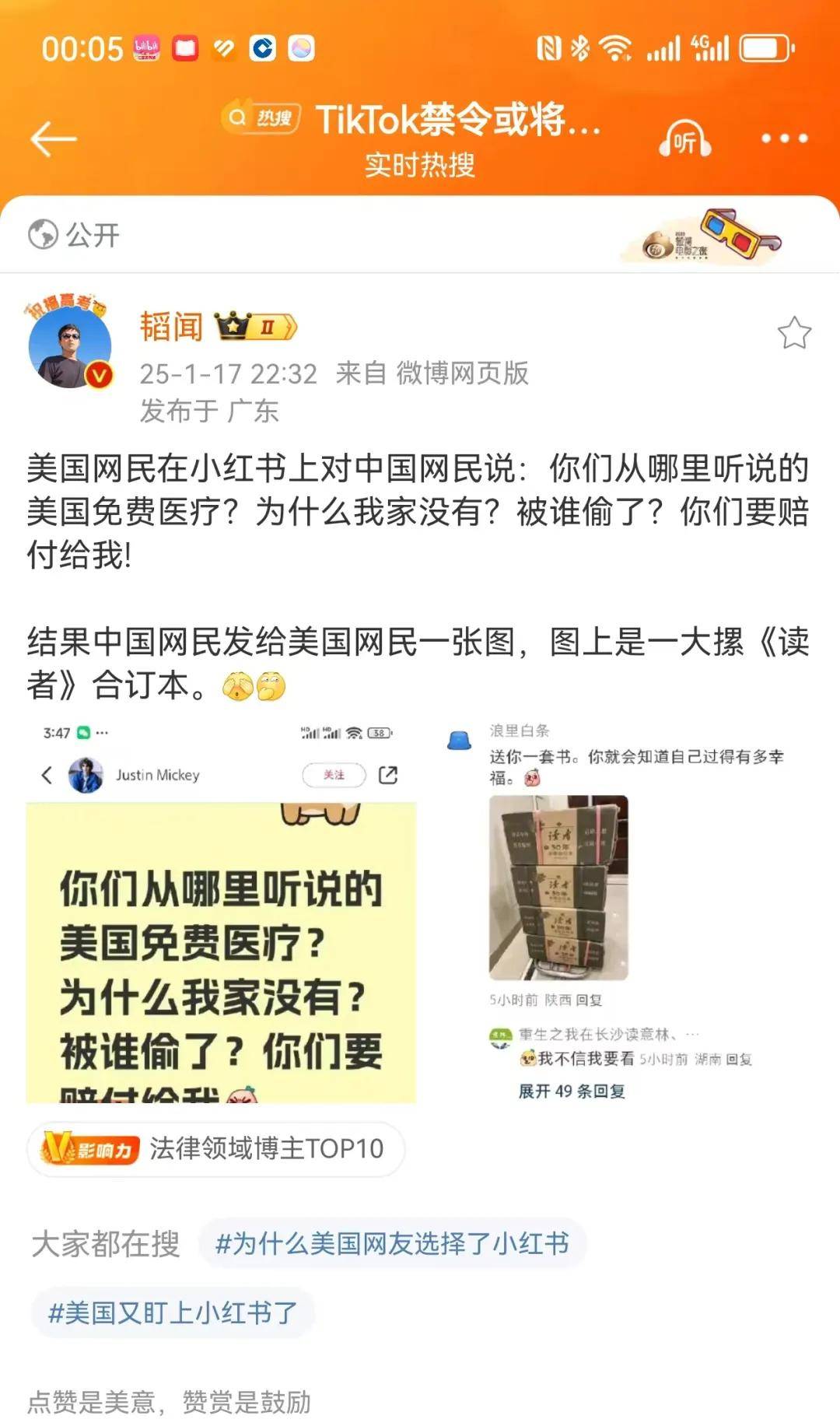Tap the 听 listen headphone icon

(684, 140)
